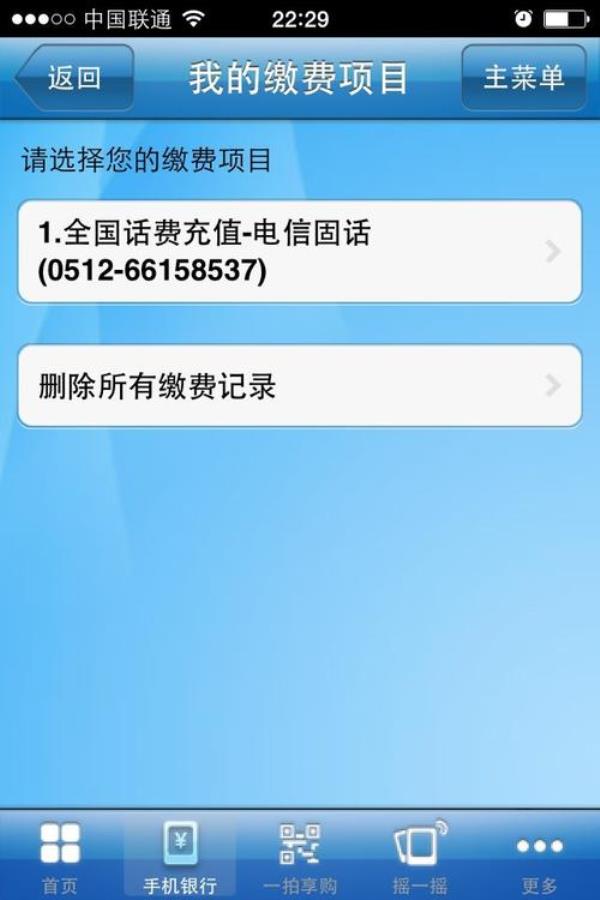Viewport: 600px width, 900px height.
Task: Switch to the 首页 tab
Action: [60, 857]
